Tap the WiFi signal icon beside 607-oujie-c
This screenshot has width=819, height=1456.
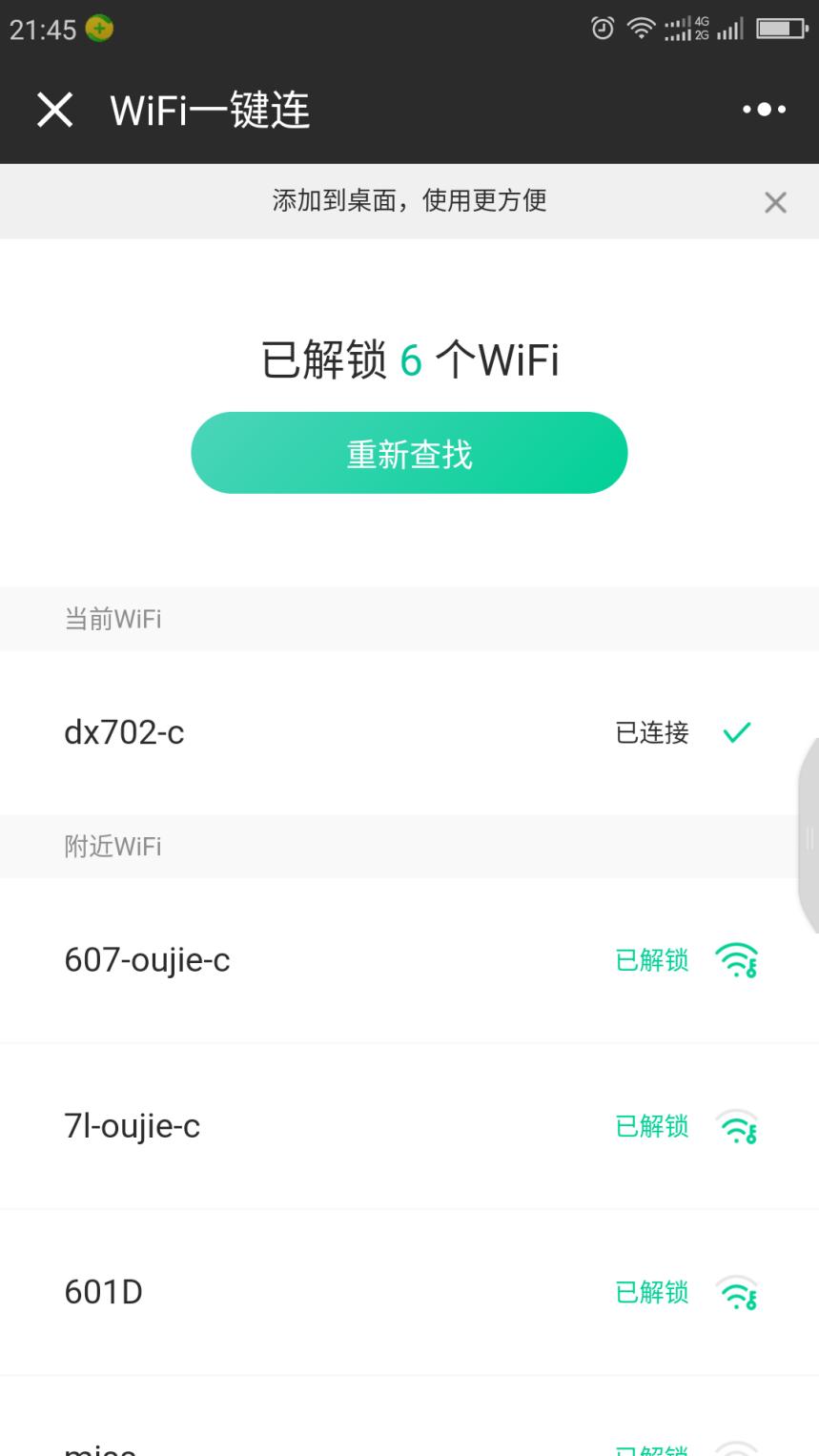click(736, 960)
